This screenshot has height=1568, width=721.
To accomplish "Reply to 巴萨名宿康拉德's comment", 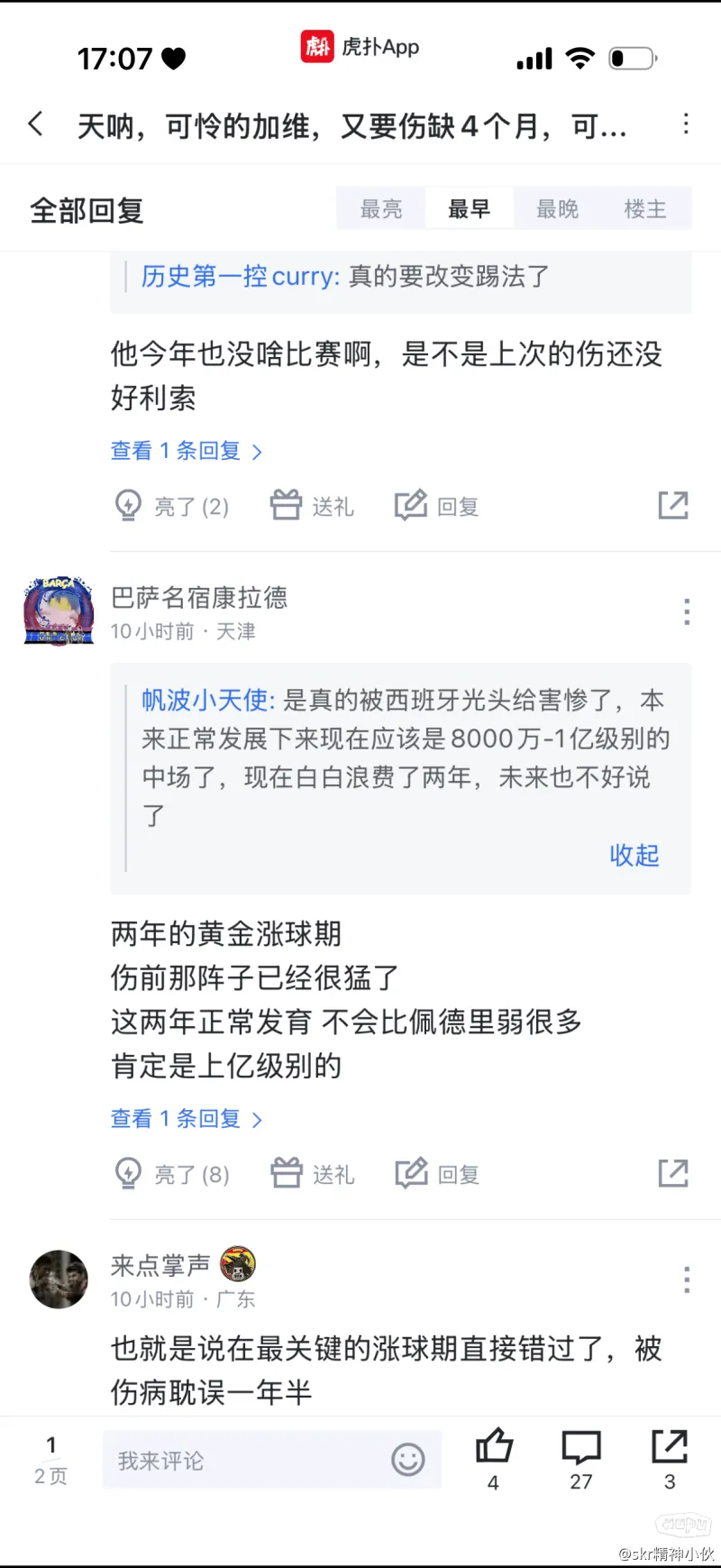I will [x=437, y=1174].
